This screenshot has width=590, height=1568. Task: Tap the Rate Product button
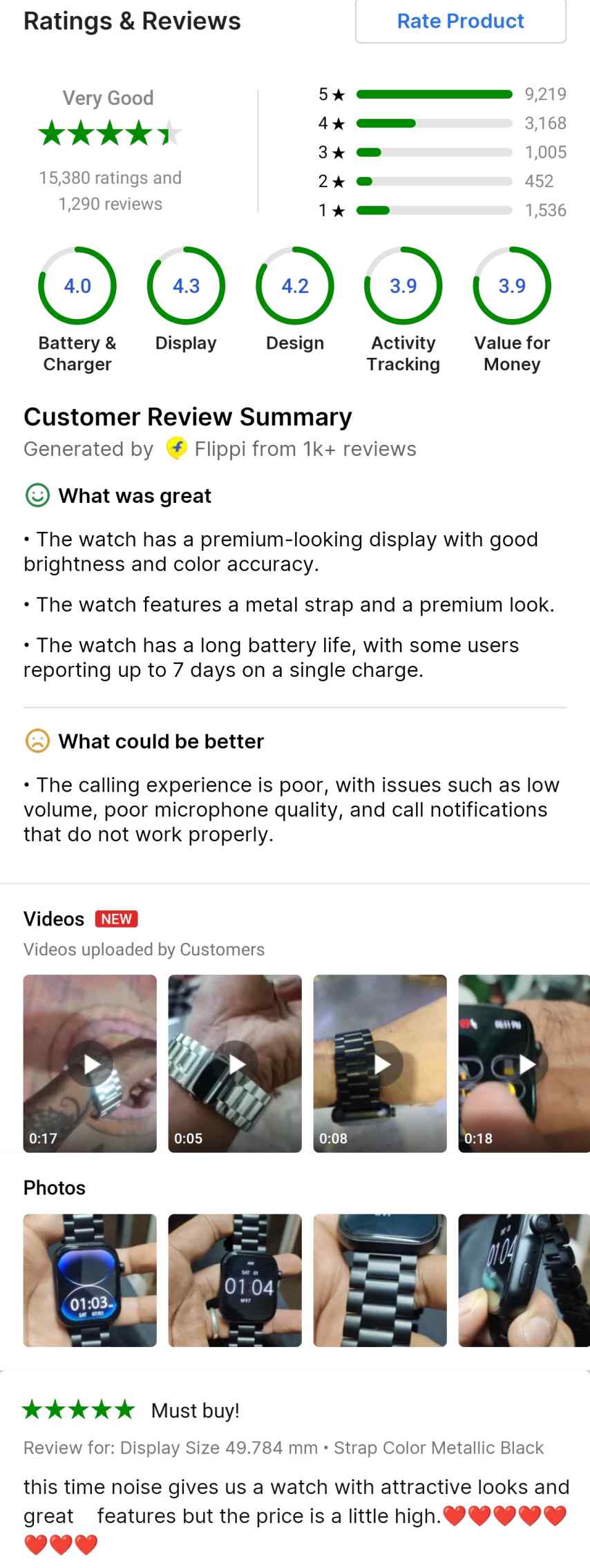click(460, 21)
